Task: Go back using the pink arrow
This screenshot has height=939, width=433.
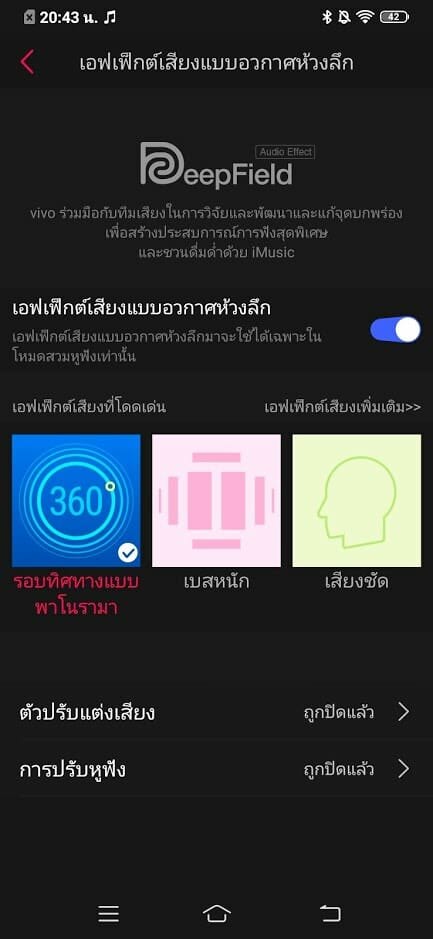Action: pyautogui.click(x=27, y=62)
